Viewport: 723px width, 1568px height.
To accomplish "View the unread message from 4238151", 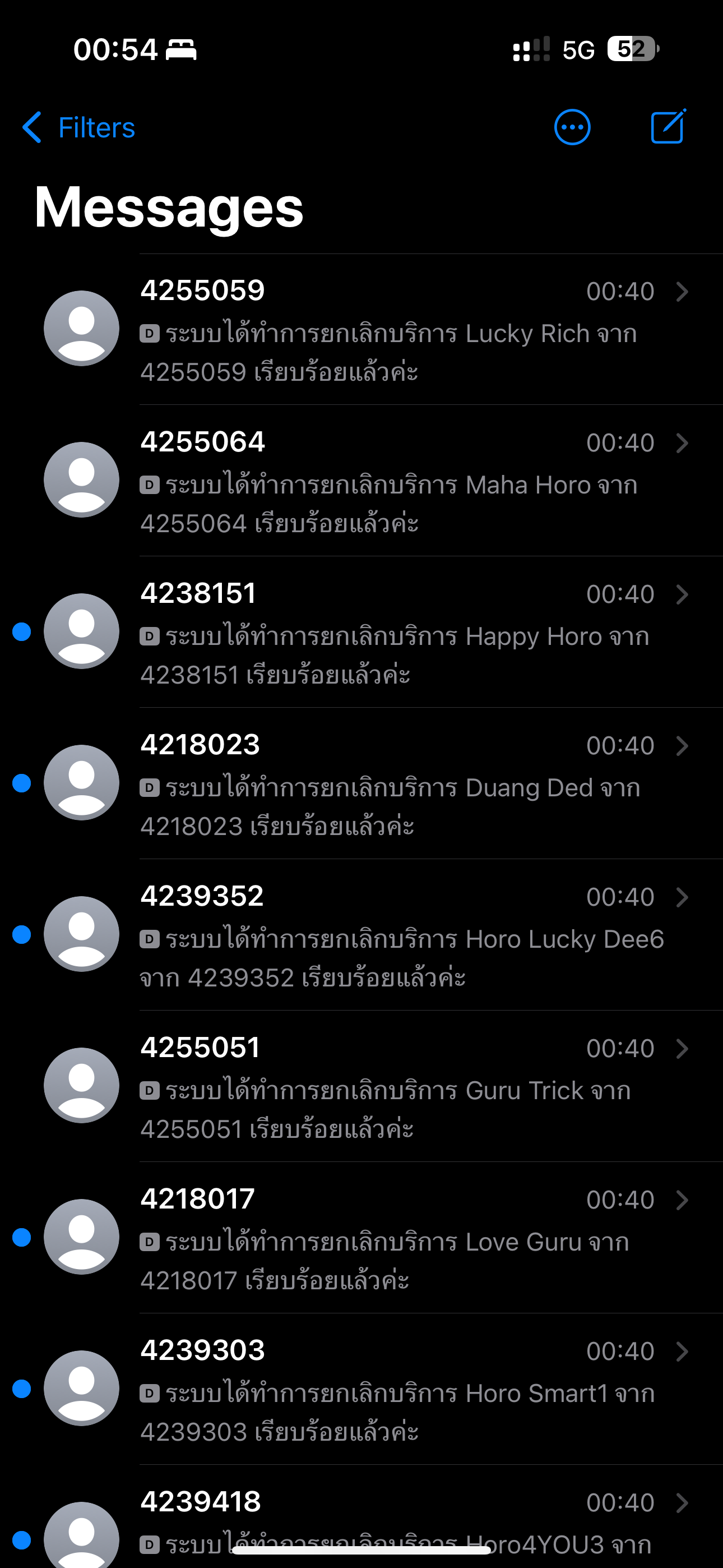I will click(396, 633).
